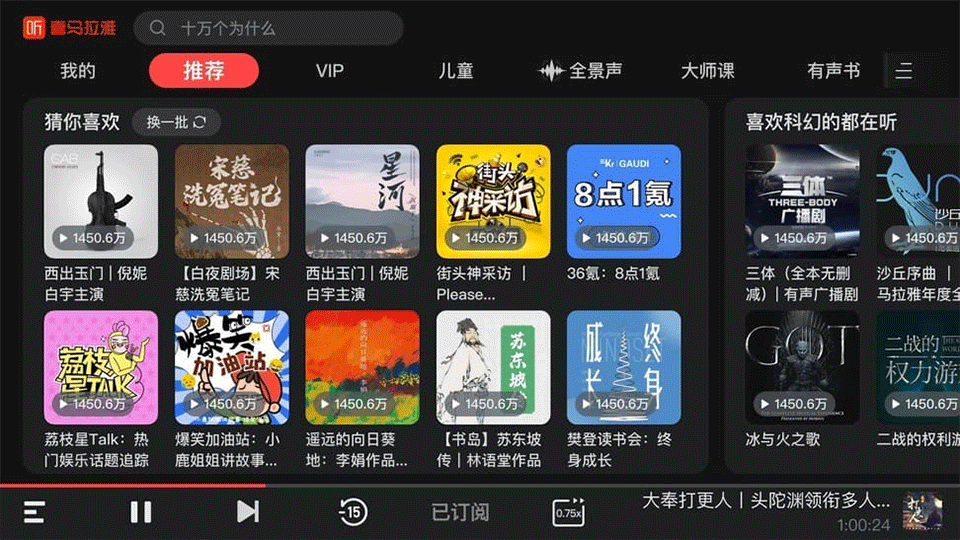Open 36氪:8点1氪 album
The image size is (960, 540).
[623, 202]
